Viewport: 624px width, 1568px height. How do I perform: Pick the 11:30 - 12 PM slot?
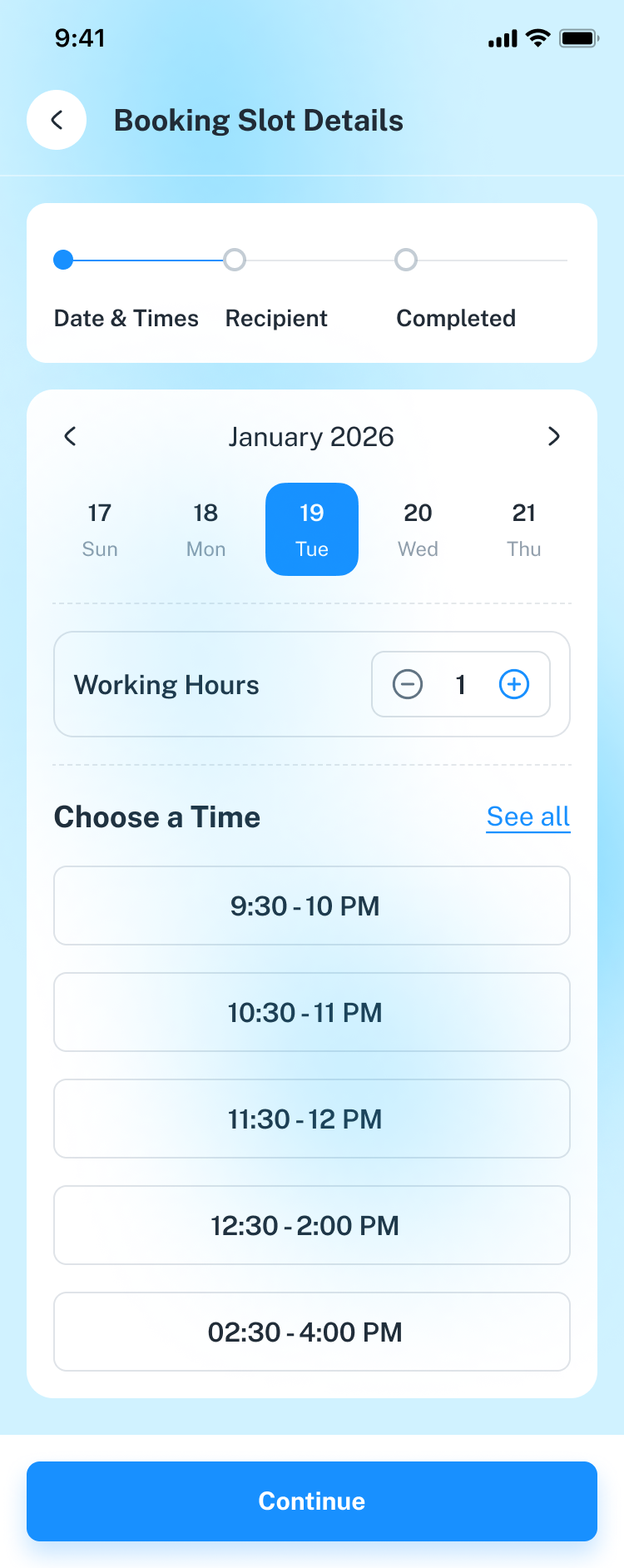(312, 1119)
